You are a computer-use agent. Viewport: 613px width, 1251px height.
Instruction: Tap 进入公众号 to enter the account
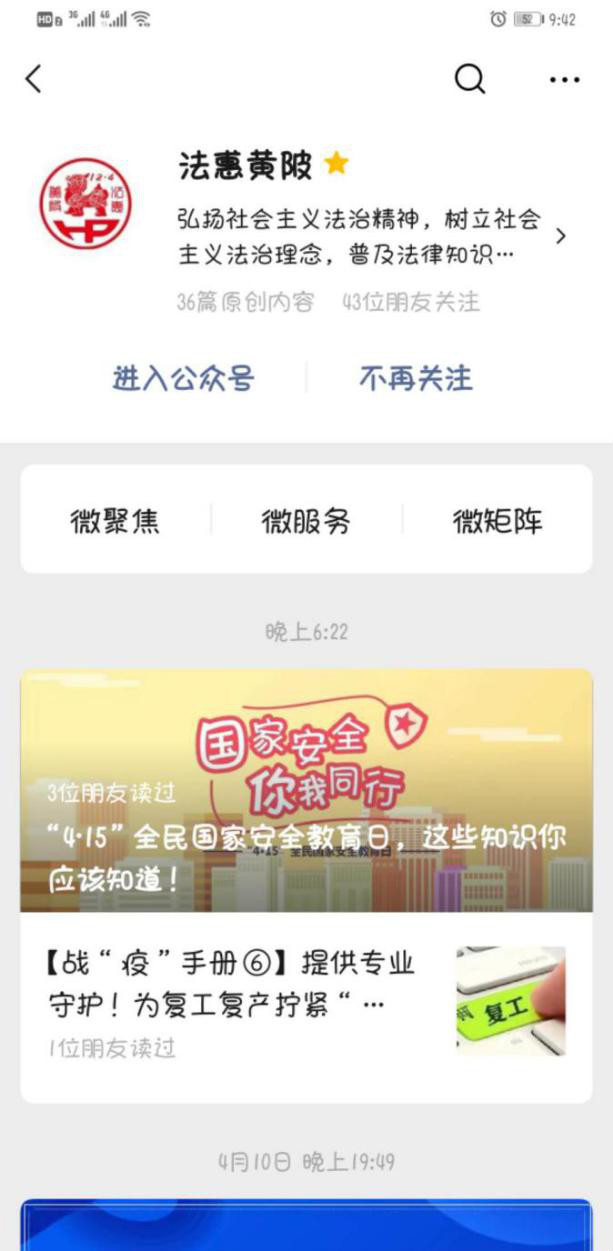(x=183, y=379)
